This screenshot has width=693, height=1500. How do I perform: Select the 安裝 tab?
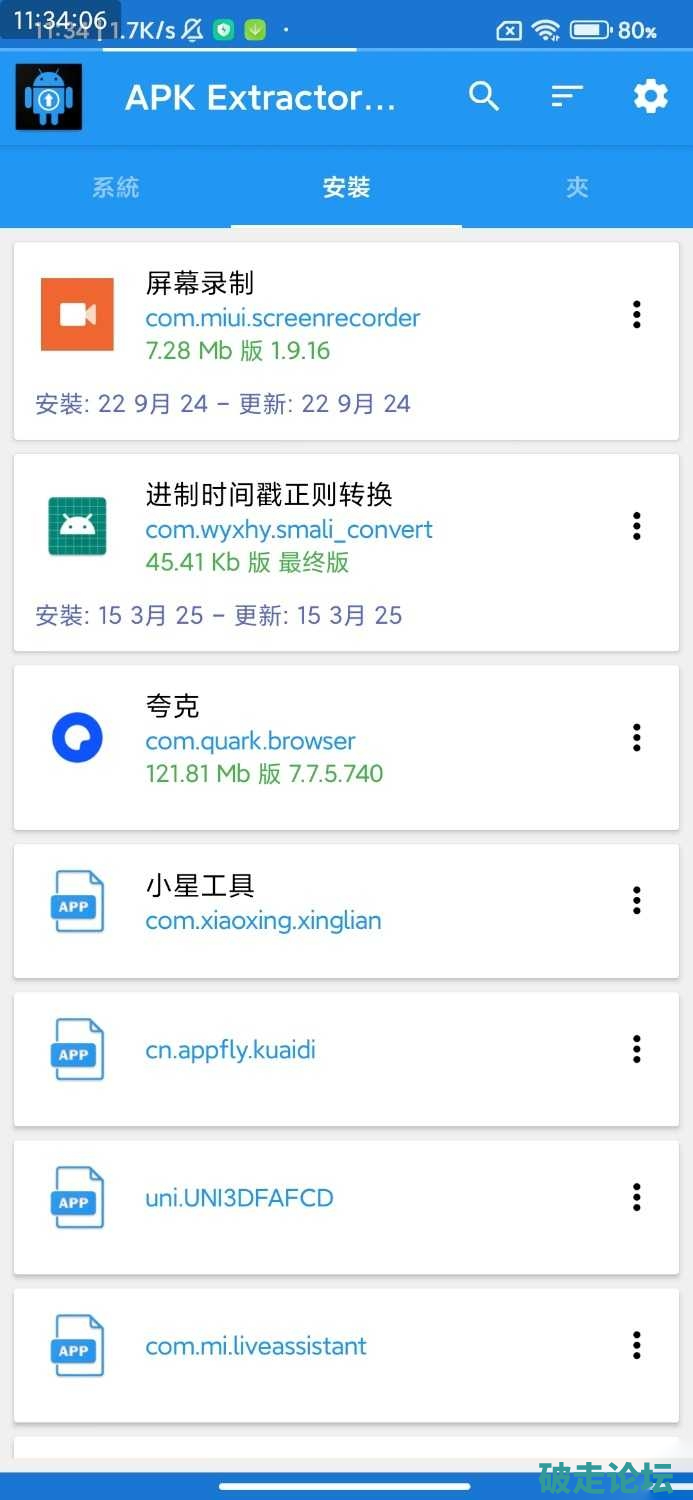pyautogui.click(x=346, y=187)
